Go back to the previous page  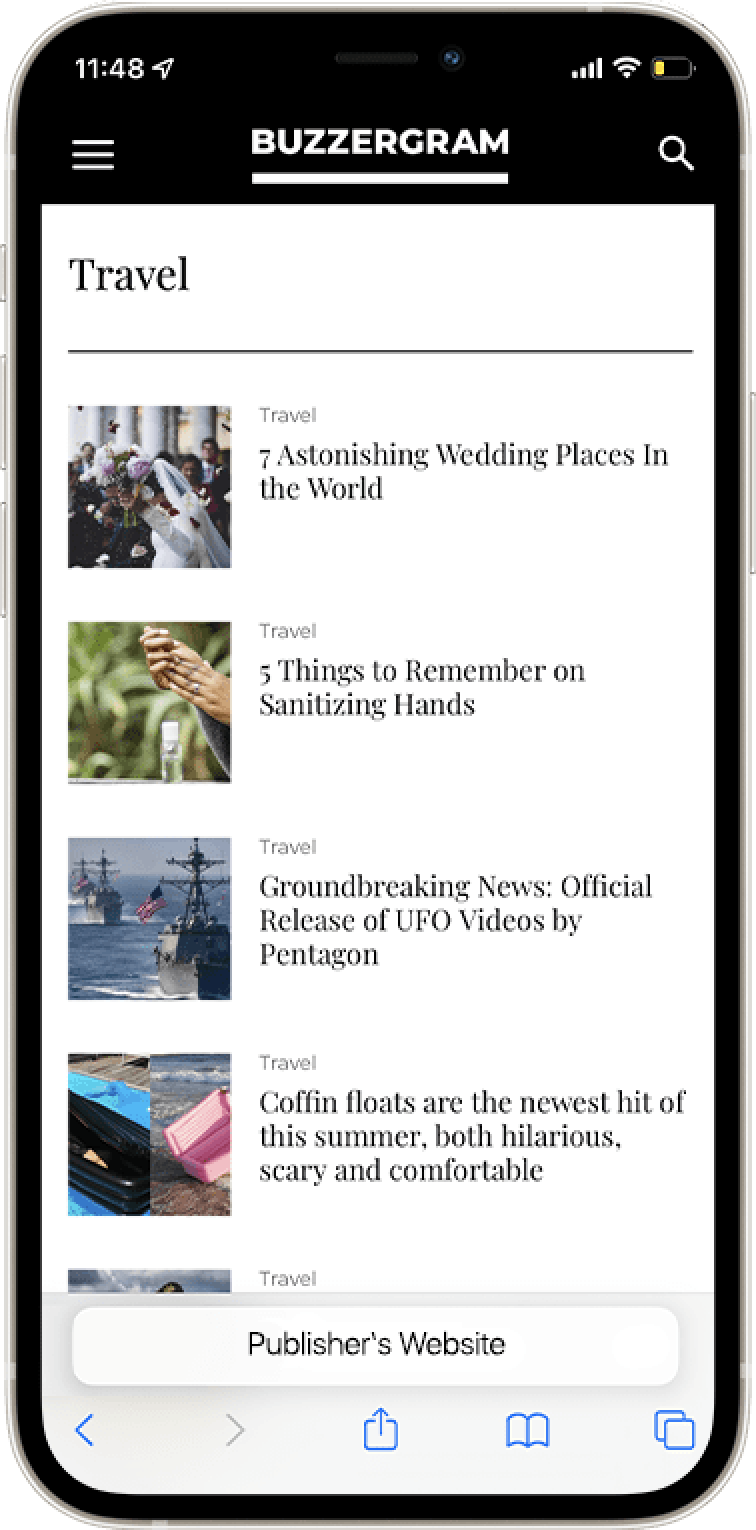point(85,1431)
